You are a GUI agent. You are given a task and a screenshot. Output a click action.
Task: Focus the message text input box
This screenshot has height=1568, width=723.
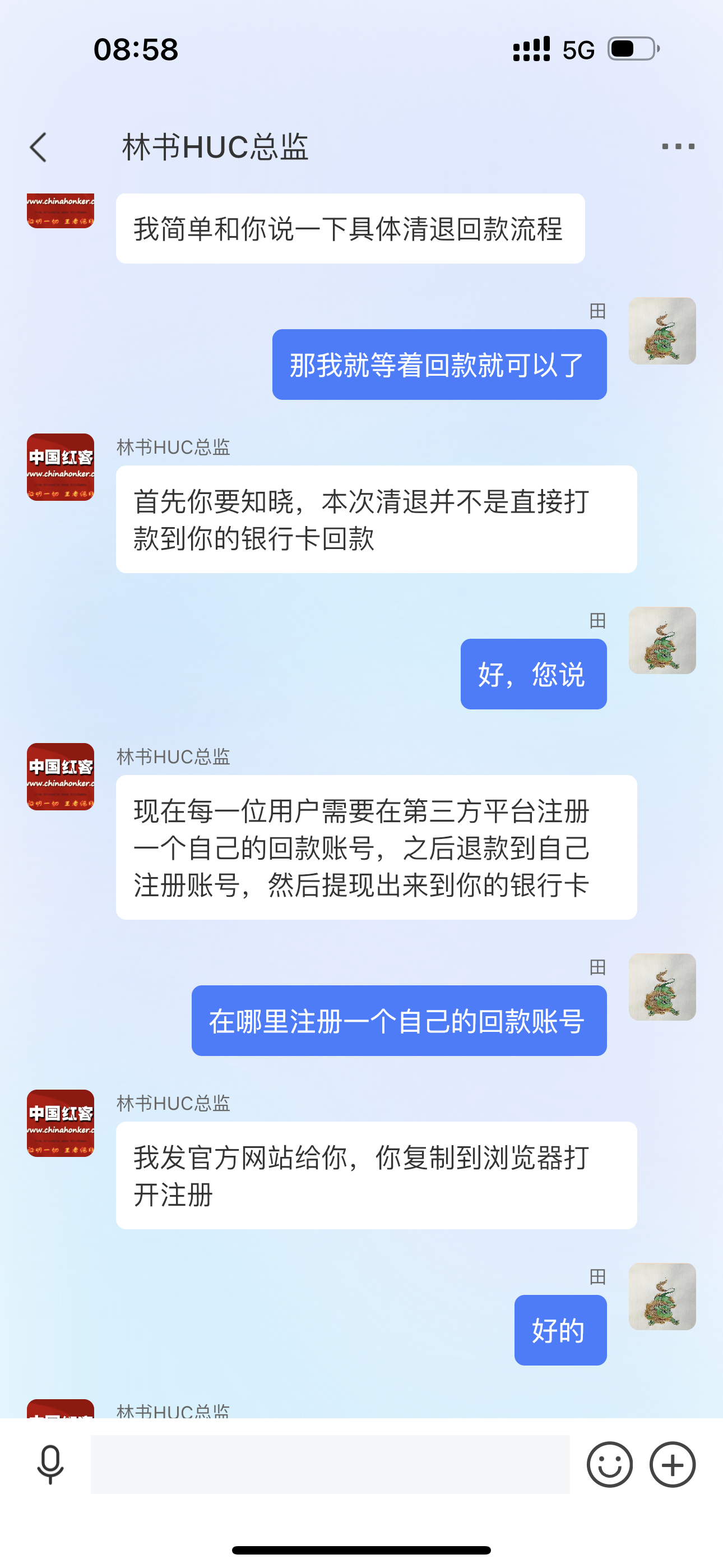[x=330, y=1464]
